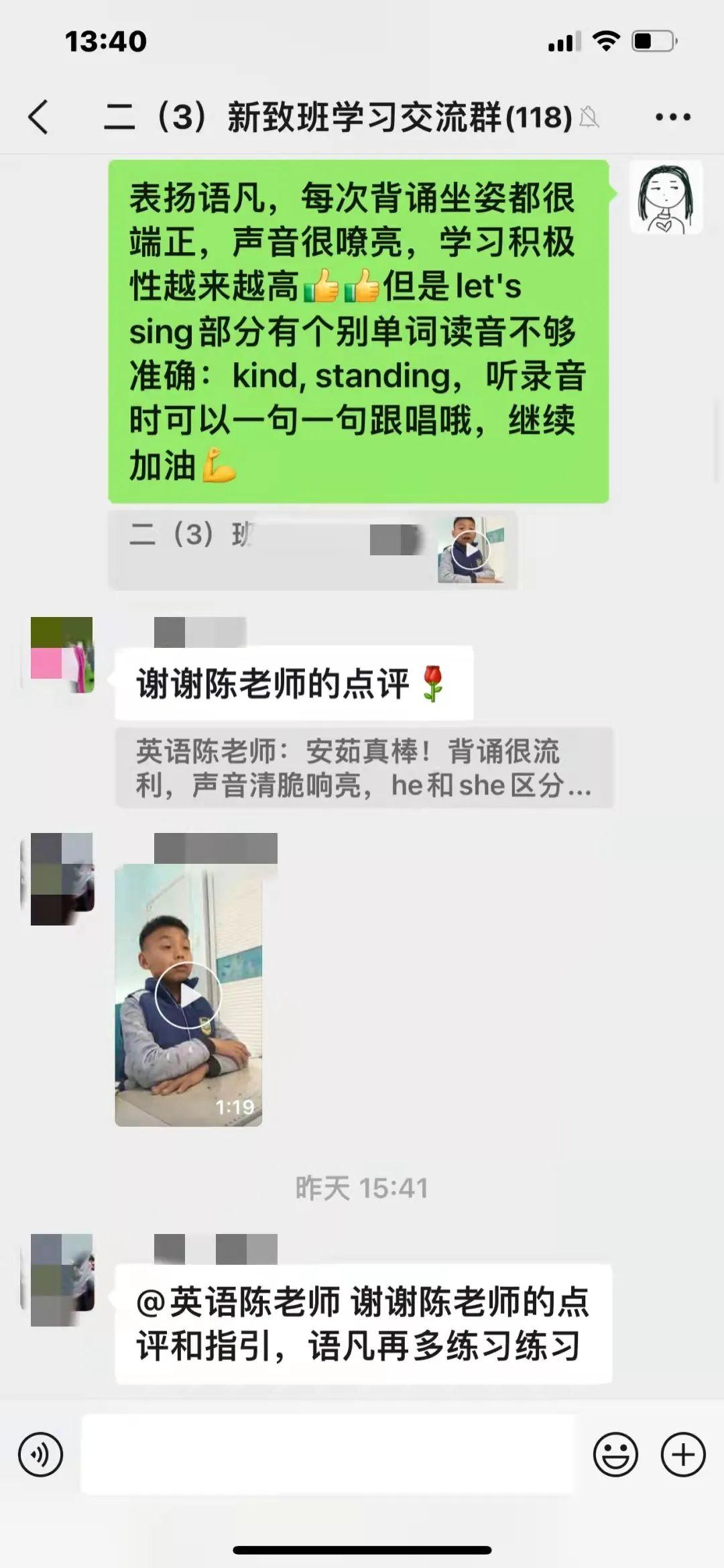Viewport: 724px width, 1568px height.
Task: Open the emoji sticker panel
Action: [615, 1455]
